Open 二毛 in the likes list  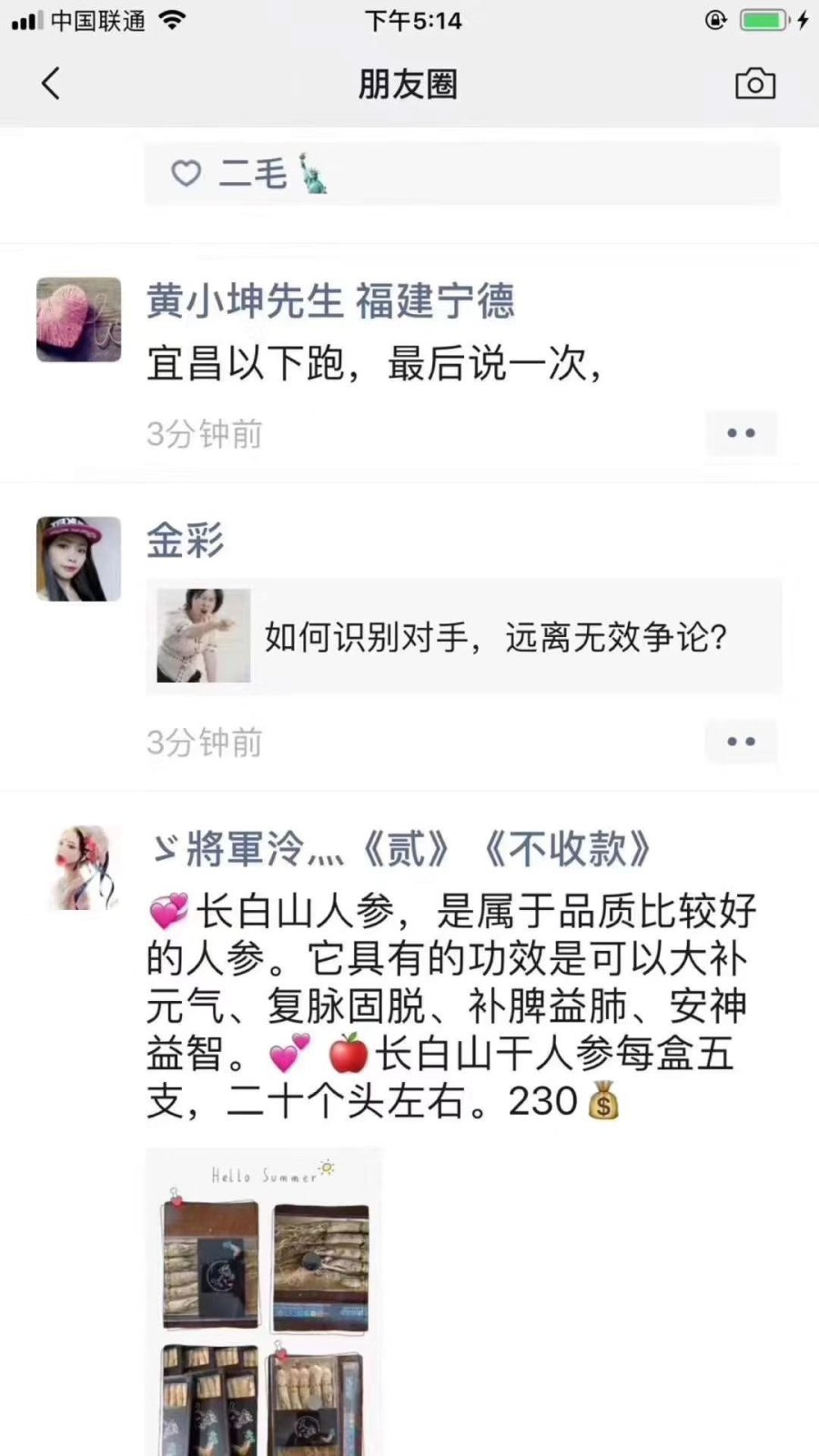tap(252, 173)
